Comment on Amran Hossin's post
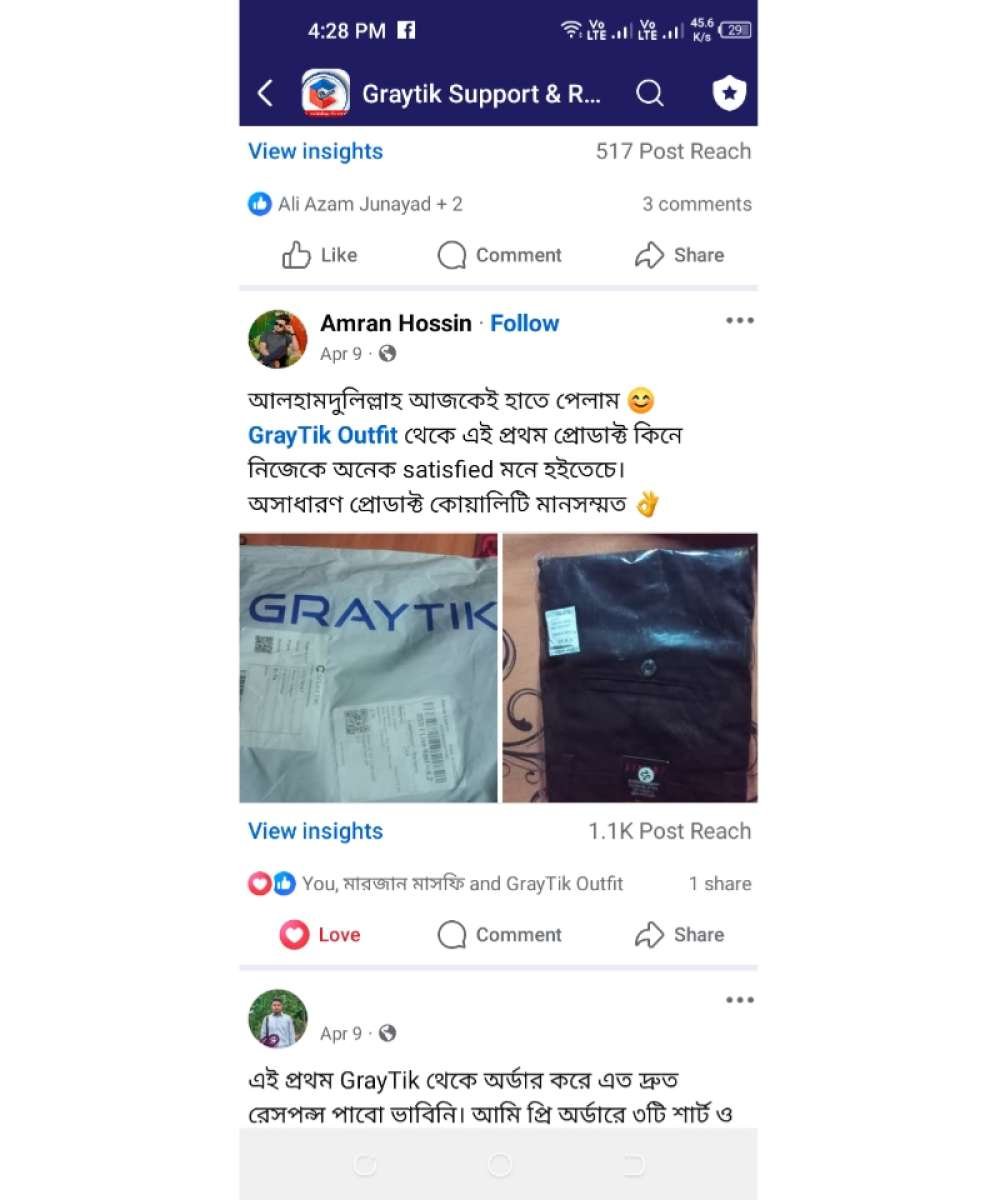The width and height of the screenshot is (1000, 1200). pos(500,935)
